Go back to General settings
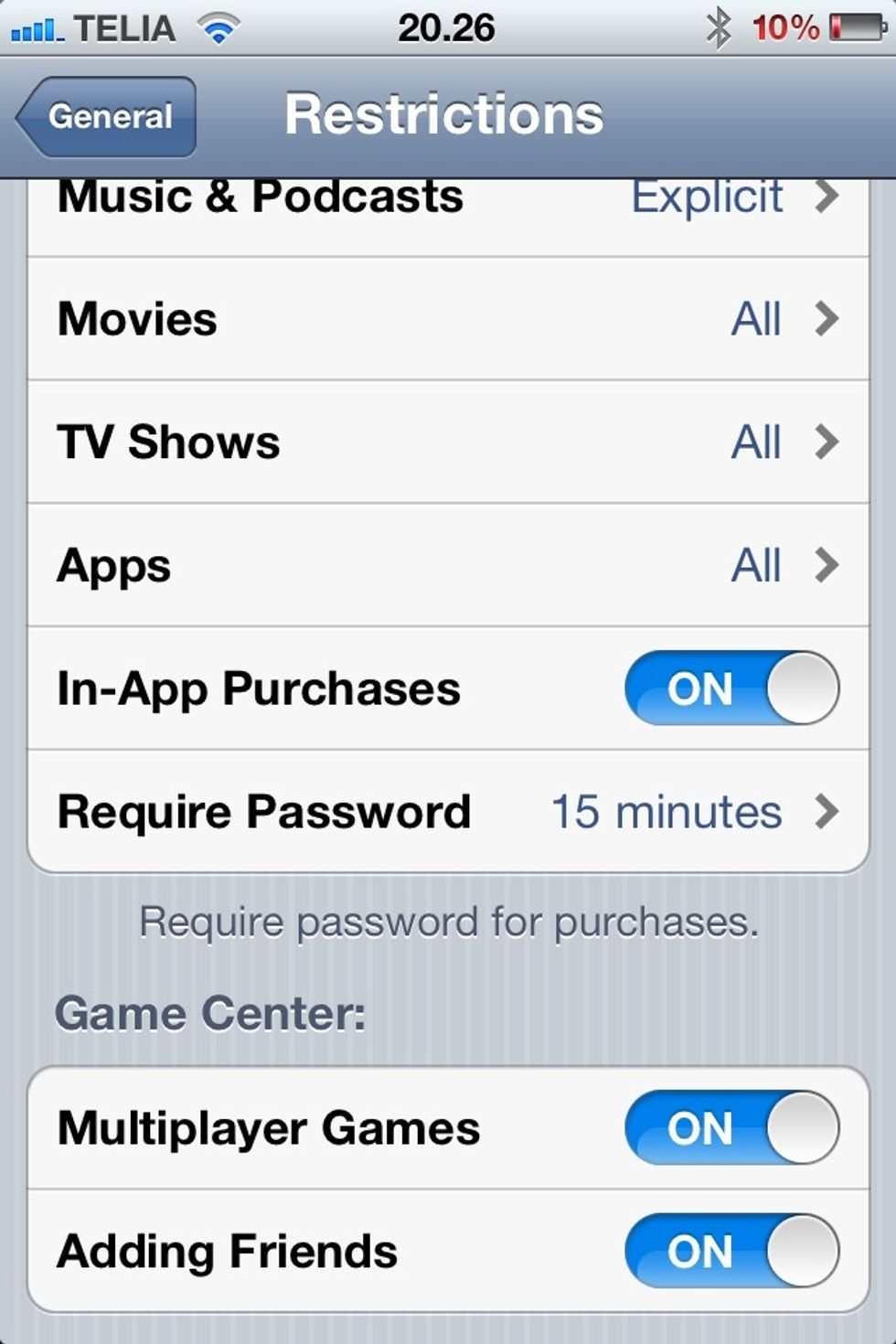This screenshot has height=1344, width=896. tap(108, 117)
